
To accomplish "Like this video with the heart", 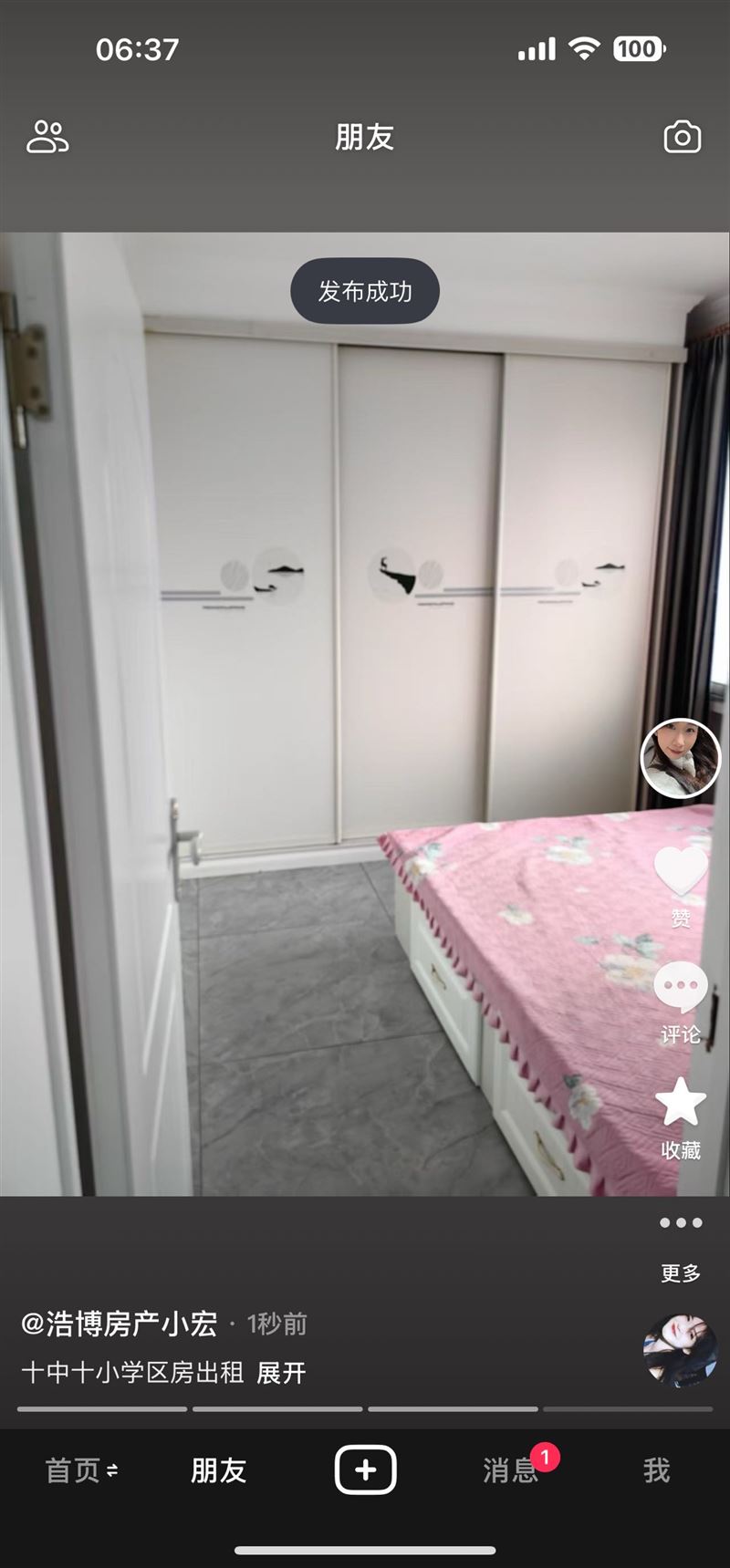I will pos(681,871).
